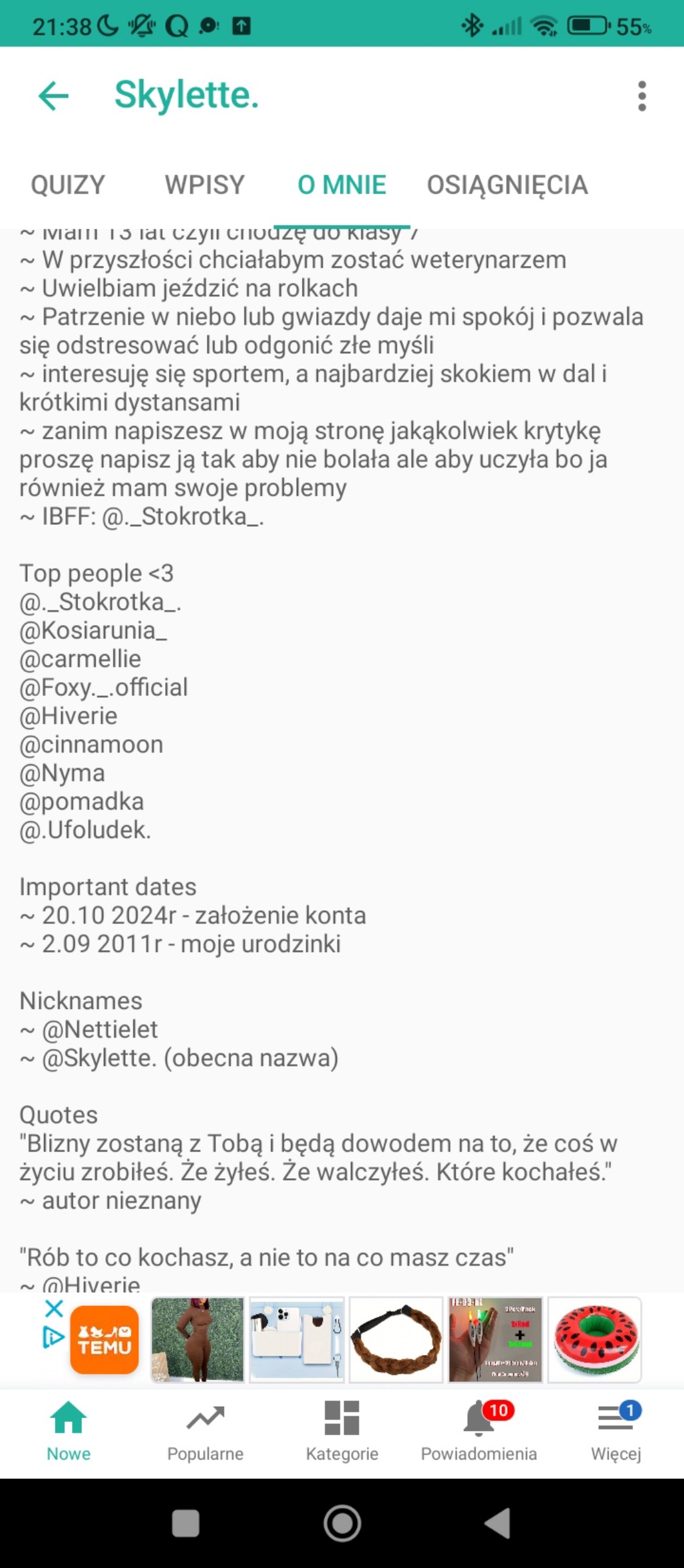This screenshot has width=684, height=1568.
Task: Dismiss the Temu ad banner
Action: pyautogui.click(x=54, y=1308)
